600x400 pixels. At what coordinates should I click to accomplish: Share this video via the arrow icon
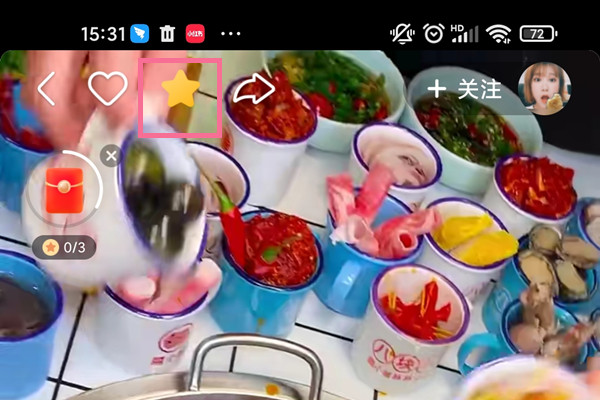[x=254, y=91]
